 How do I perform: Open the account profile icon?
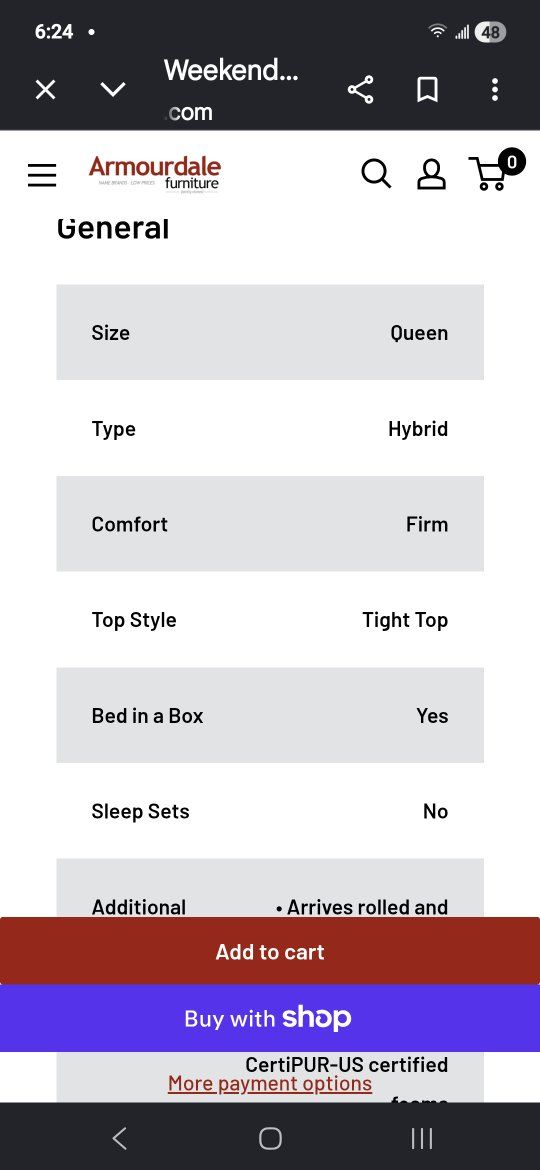[x=431, y=174]
